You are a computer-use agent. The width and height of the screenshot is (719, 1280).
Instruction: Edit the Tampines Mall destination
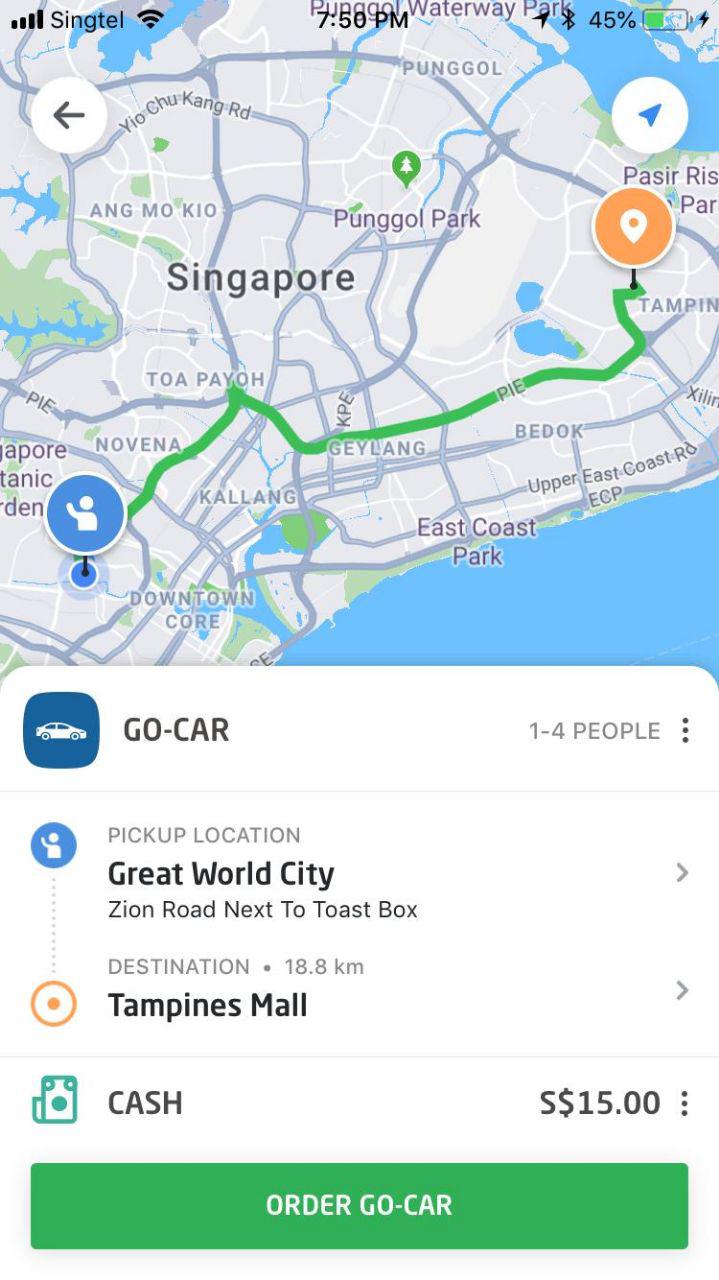point(359,990)
